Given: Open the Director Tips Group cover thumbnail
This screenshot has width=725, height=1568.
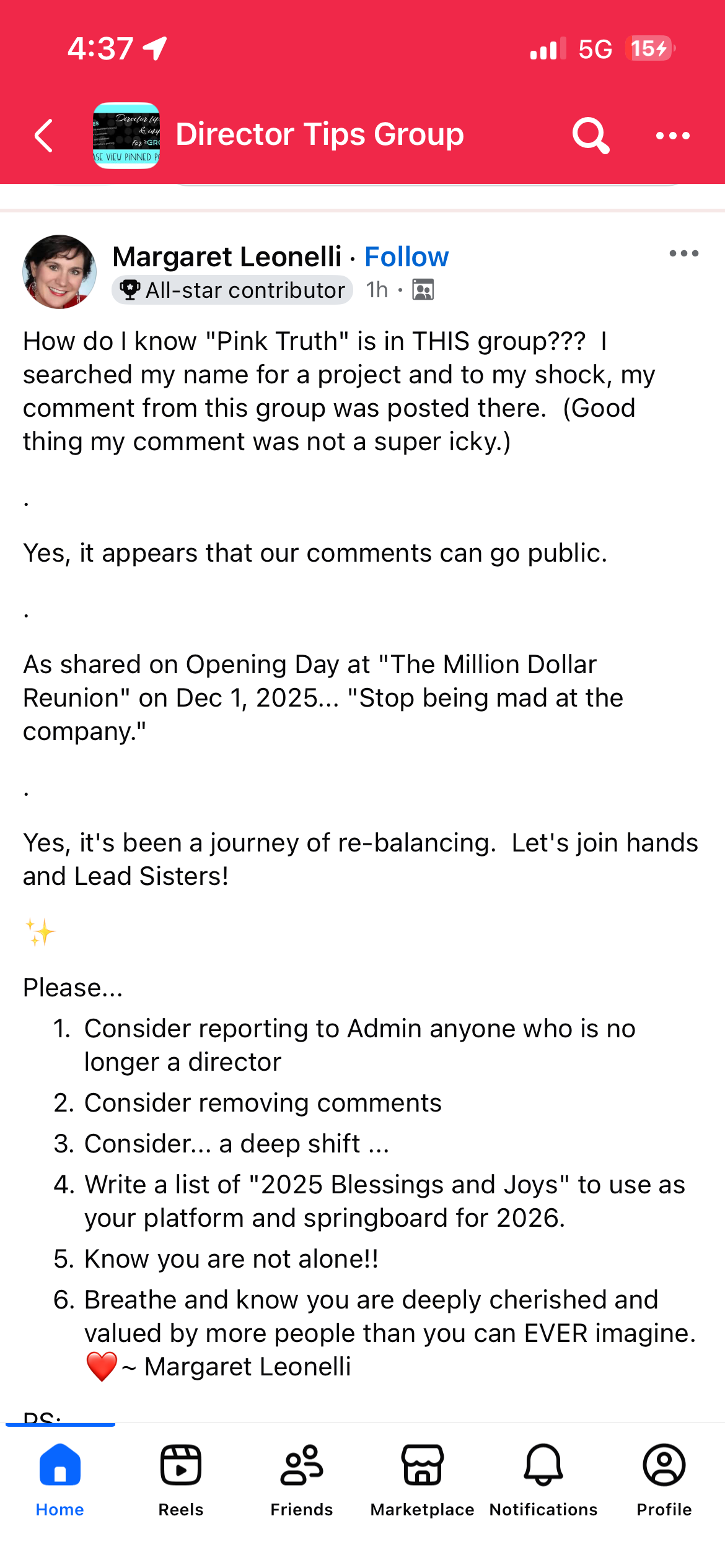Looking at the screenshot, I should click(x=126, y=136).
